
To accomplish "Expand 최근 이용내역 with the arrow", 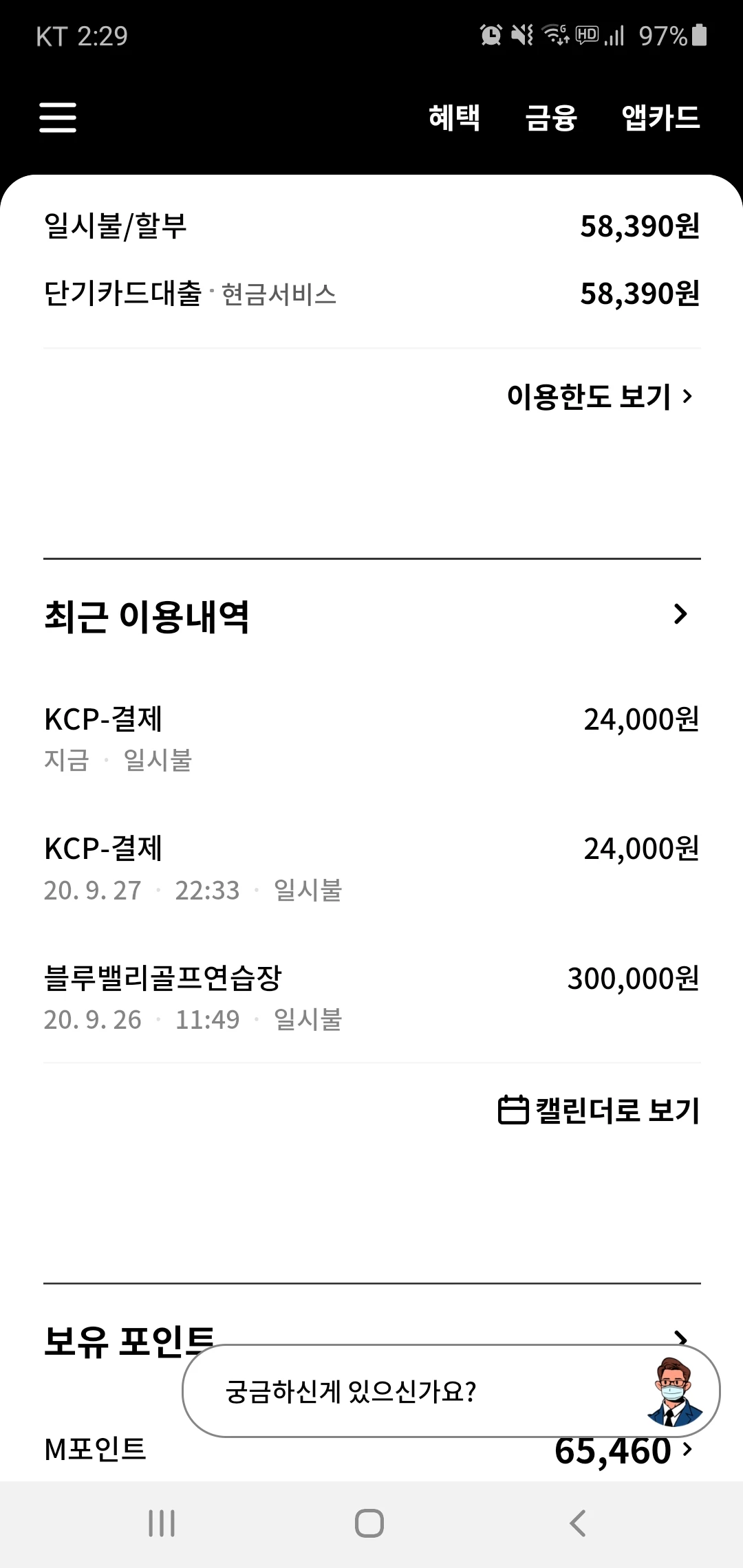I will [x=680, y=614].
